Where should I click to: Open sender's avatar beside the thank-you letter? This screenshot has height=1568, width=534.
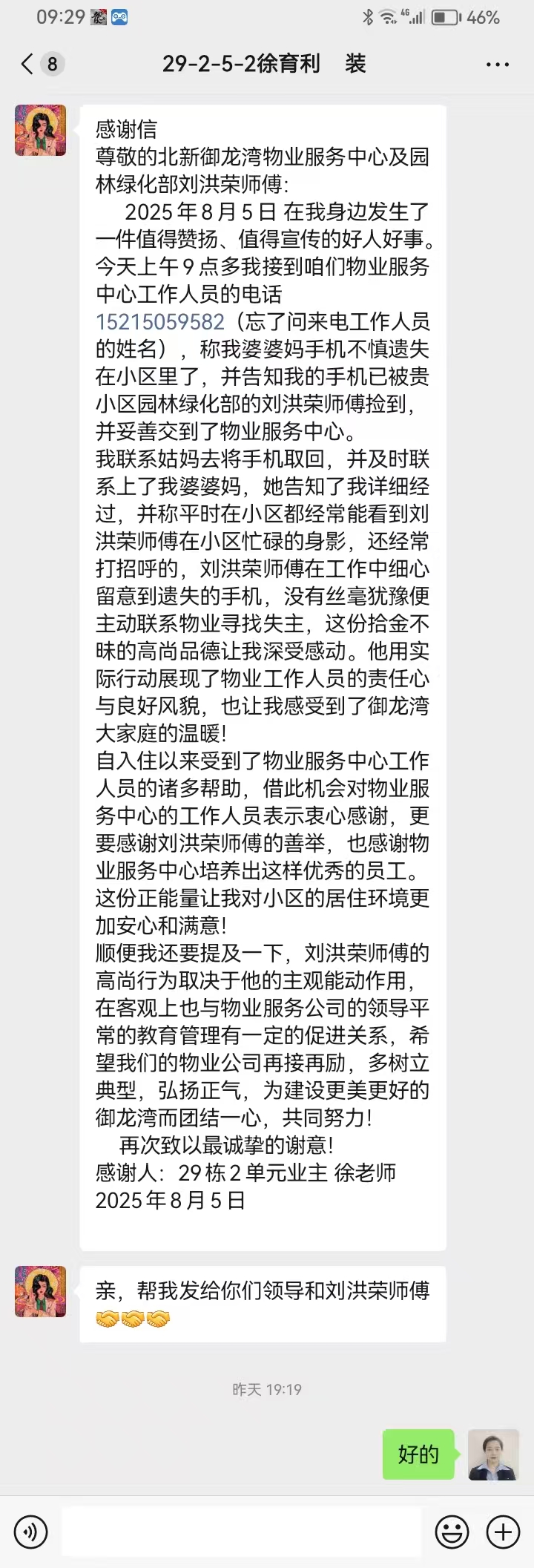[x=41, y=130]
